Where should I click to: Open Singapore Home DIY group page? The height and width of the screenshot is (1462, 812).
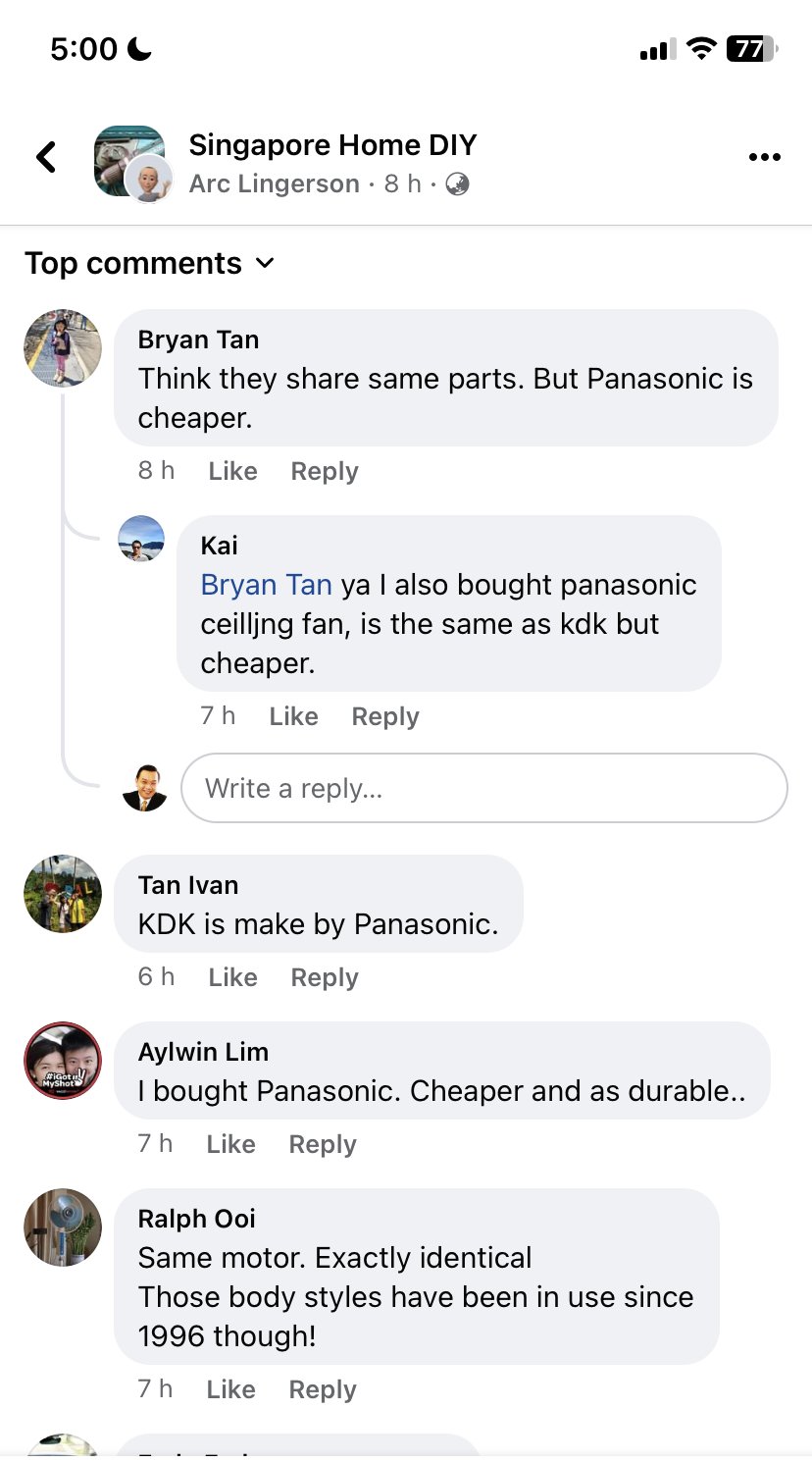[x=332, y=145]
